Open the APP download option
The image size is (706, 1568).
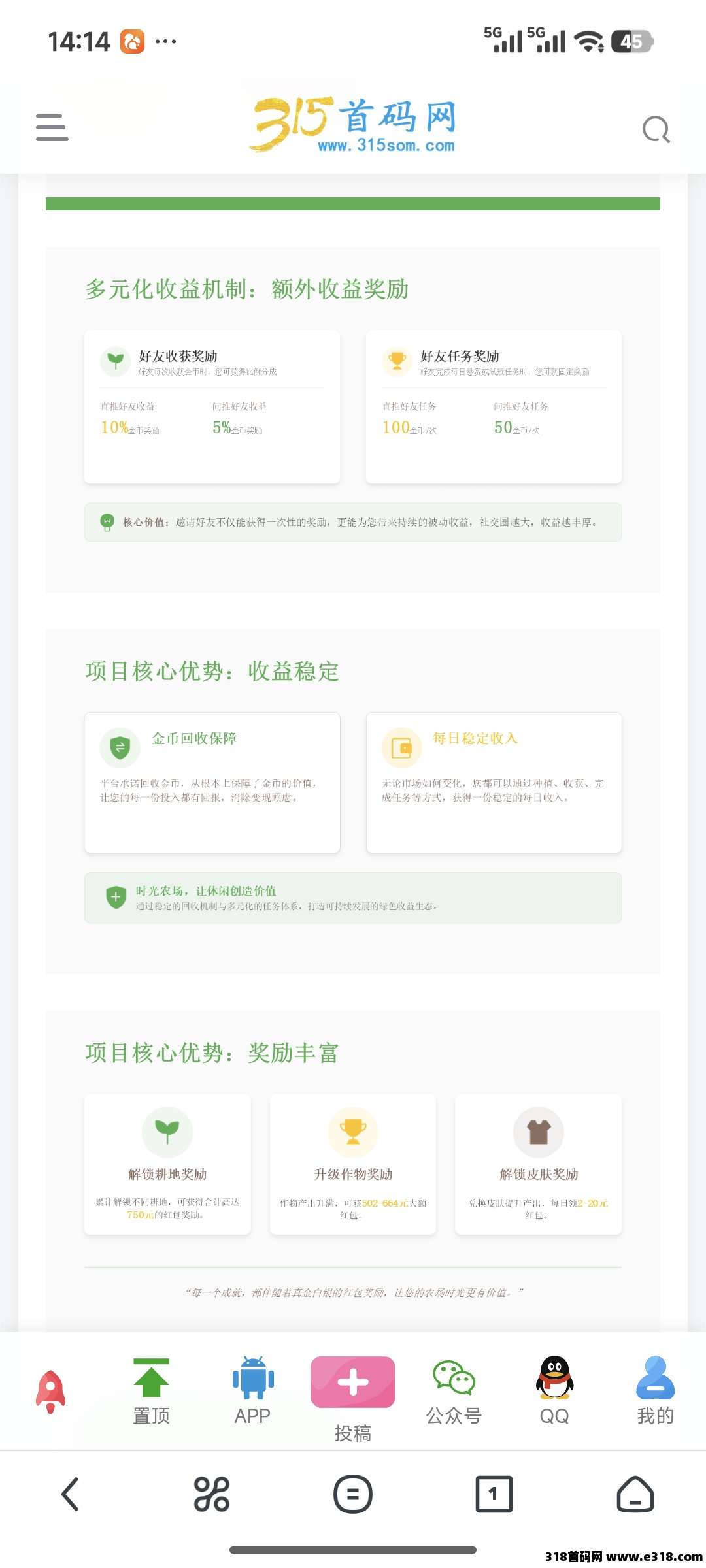pos(253,1390)
